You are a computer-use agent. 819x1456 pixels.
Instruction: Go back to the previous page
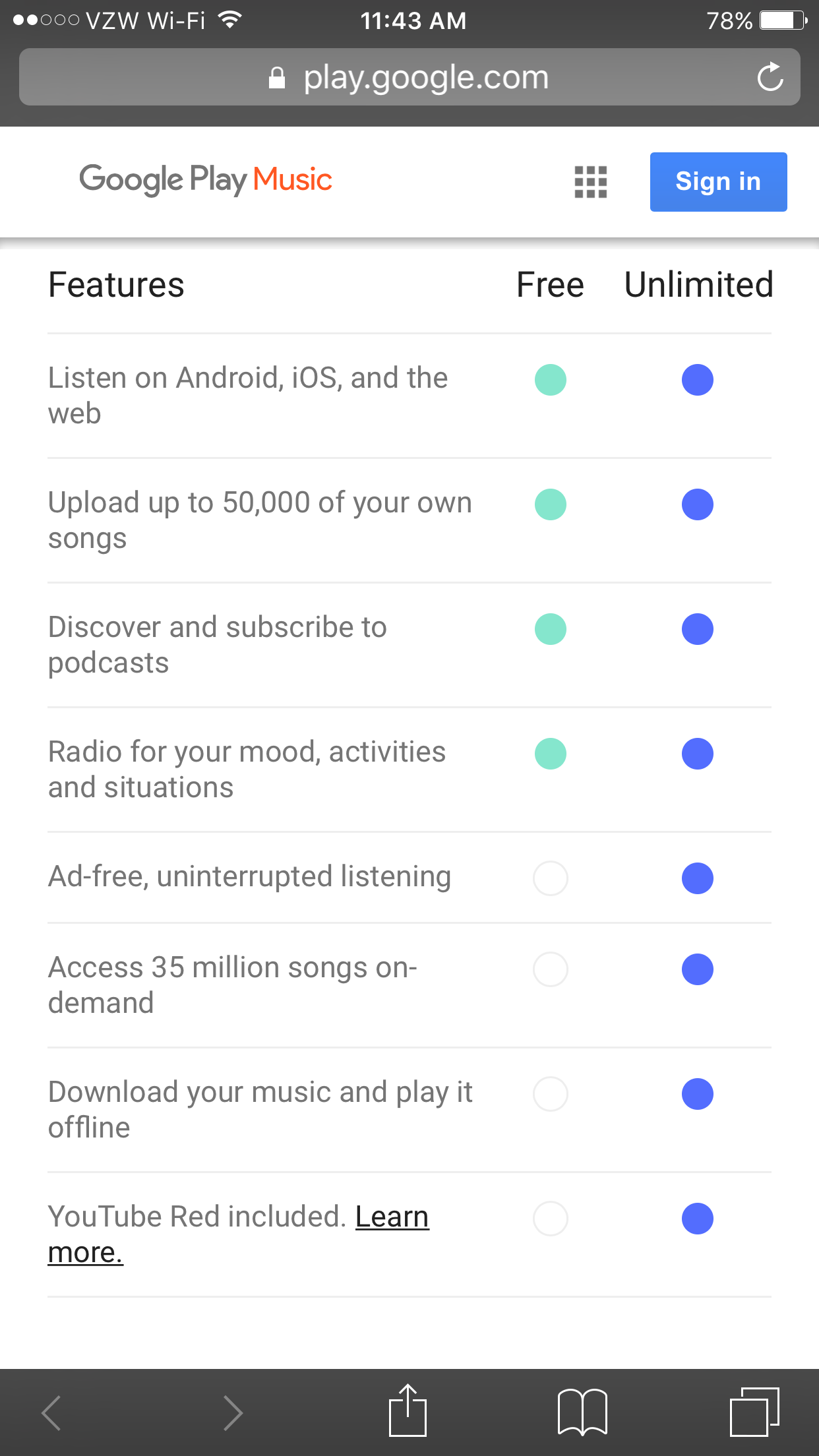point(51,1412)
